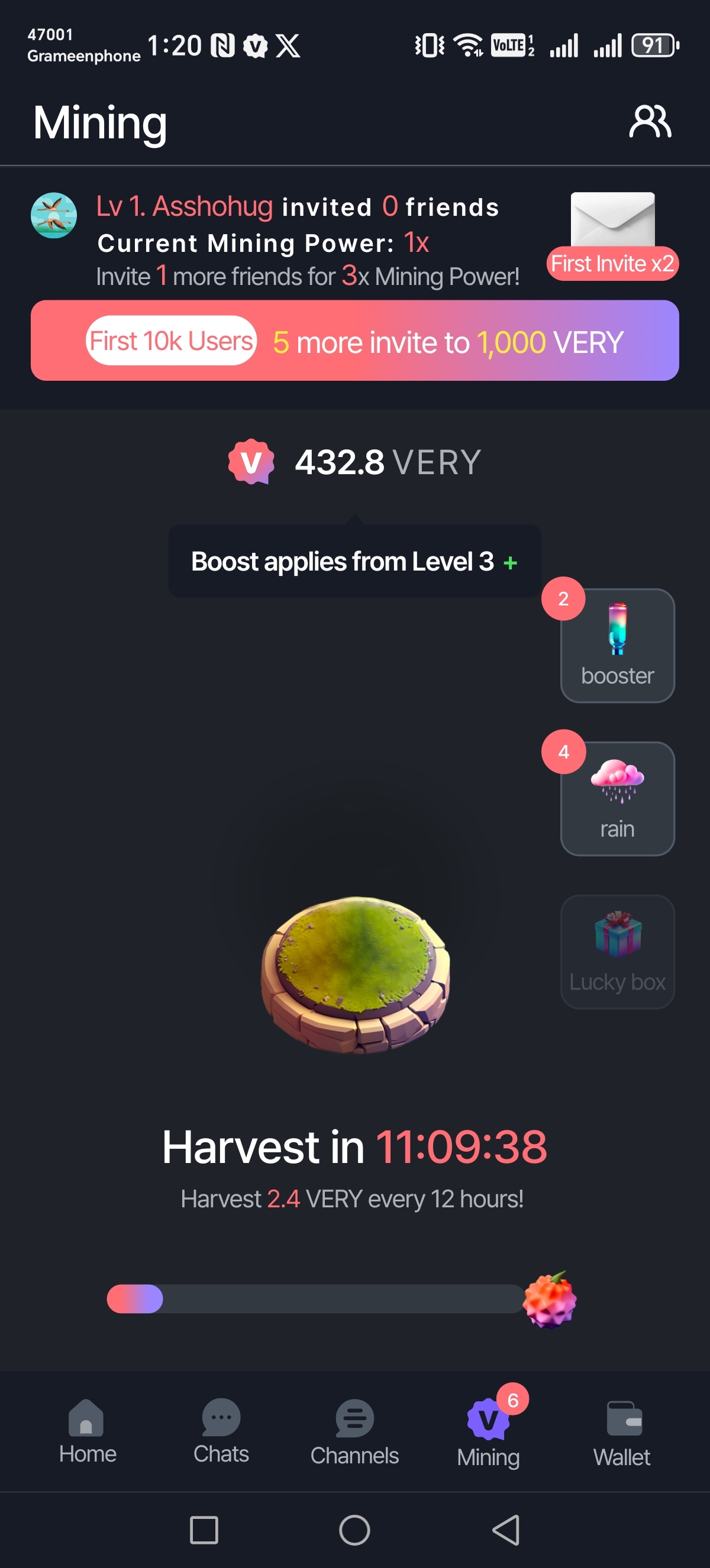Image resolution: width=710 pixels, height=1568 pixels.
Task: Open the Lucky box
Action: (x=617, y=951)
